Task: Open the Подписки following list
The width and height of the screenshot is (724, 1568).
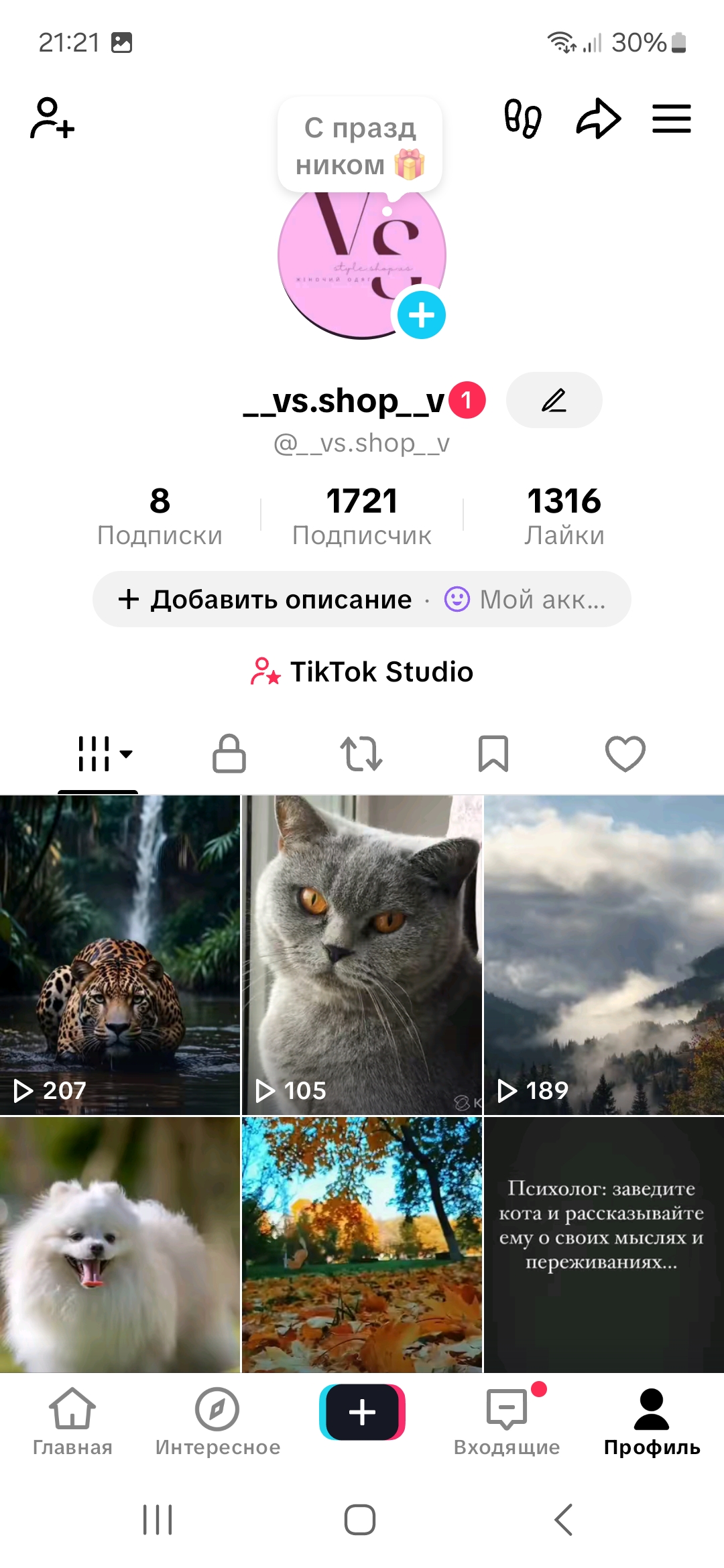Action: coord(160,516)
